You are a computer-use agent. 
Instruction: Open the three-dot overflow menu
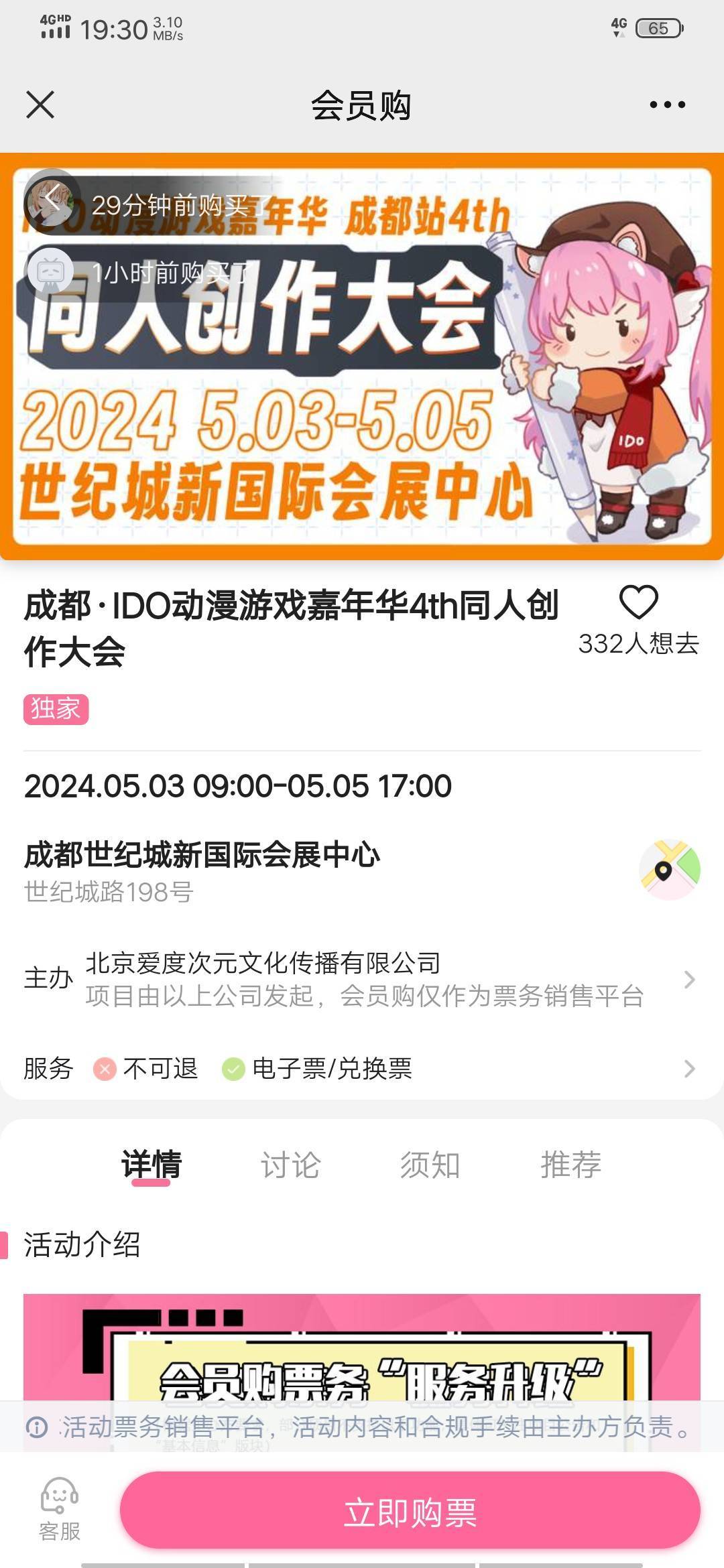tap(667, 105)
